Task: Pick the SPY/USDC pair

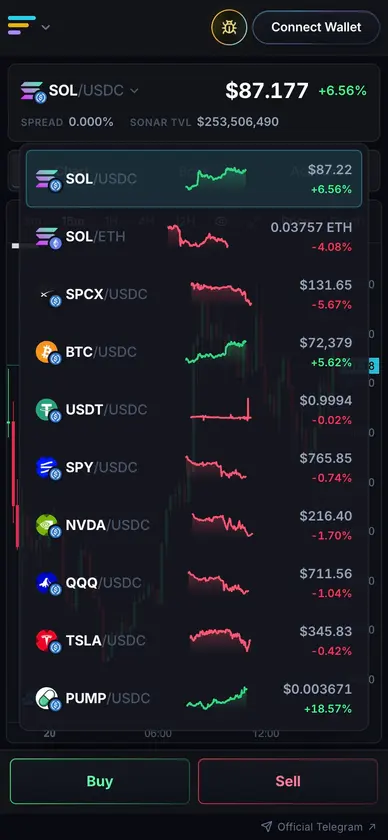Action: point(194,468)
